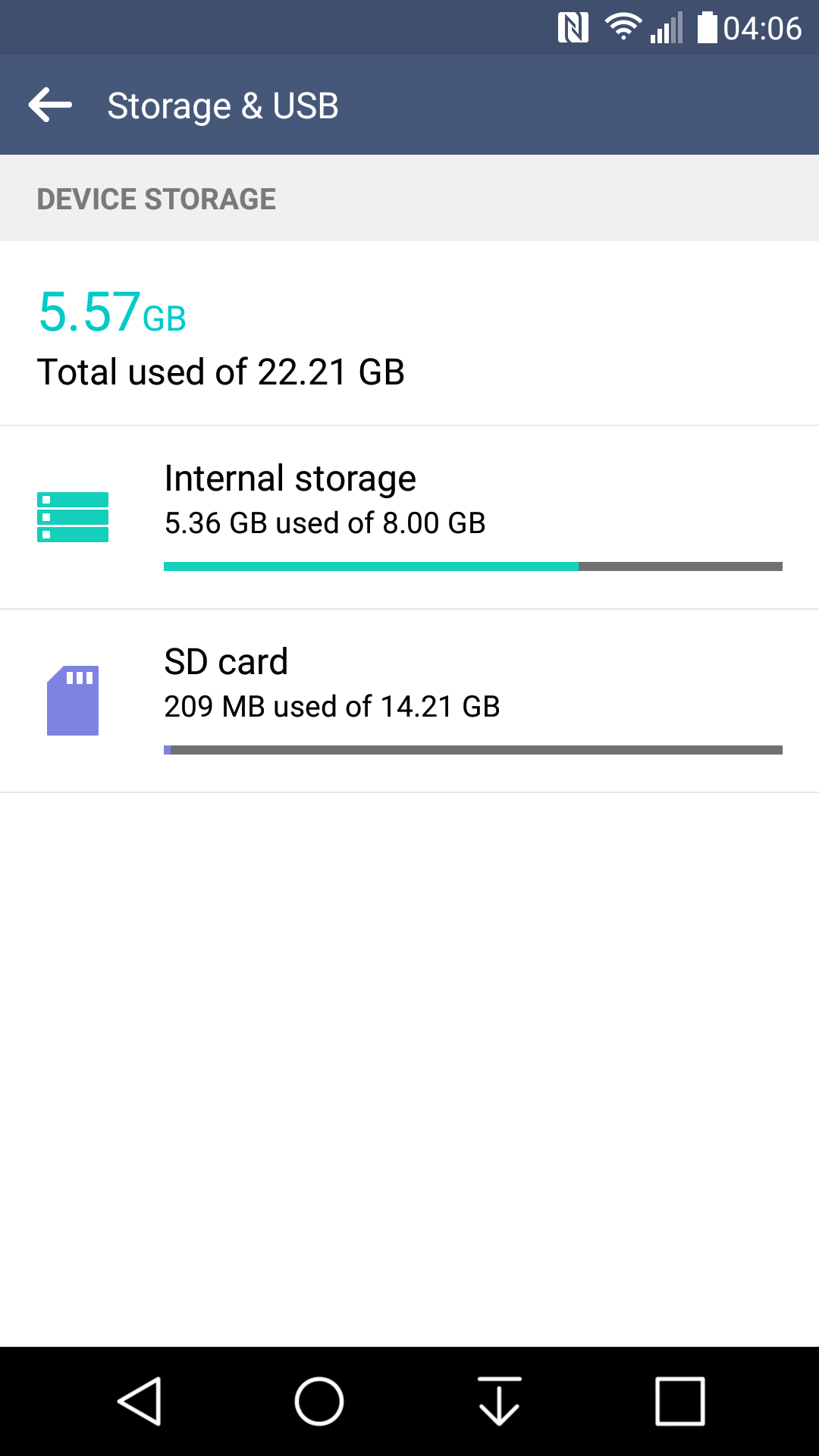
Task: Tap the battery status icon
Action: pyautogui.click(x=708, y=28)
